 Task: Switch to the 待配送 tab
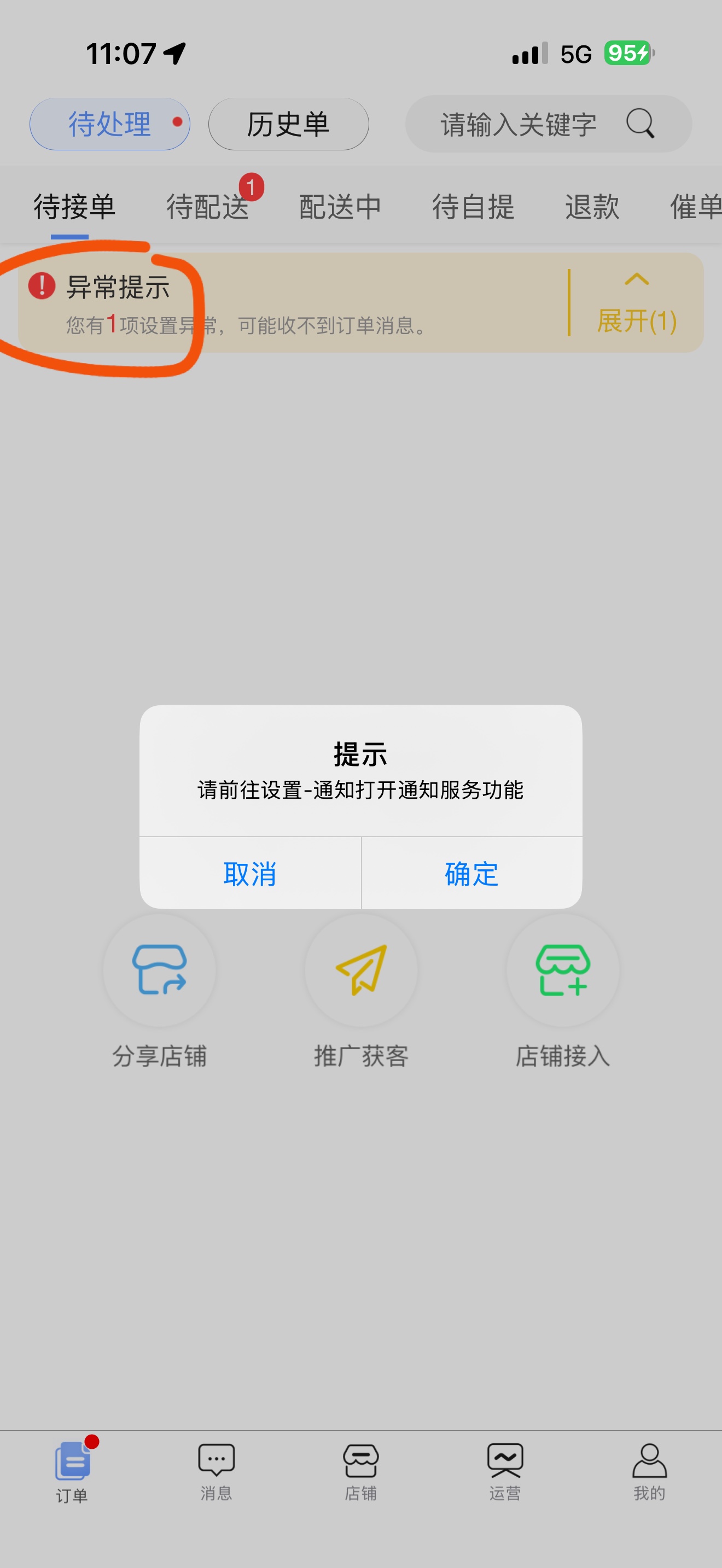coord(208,206)
